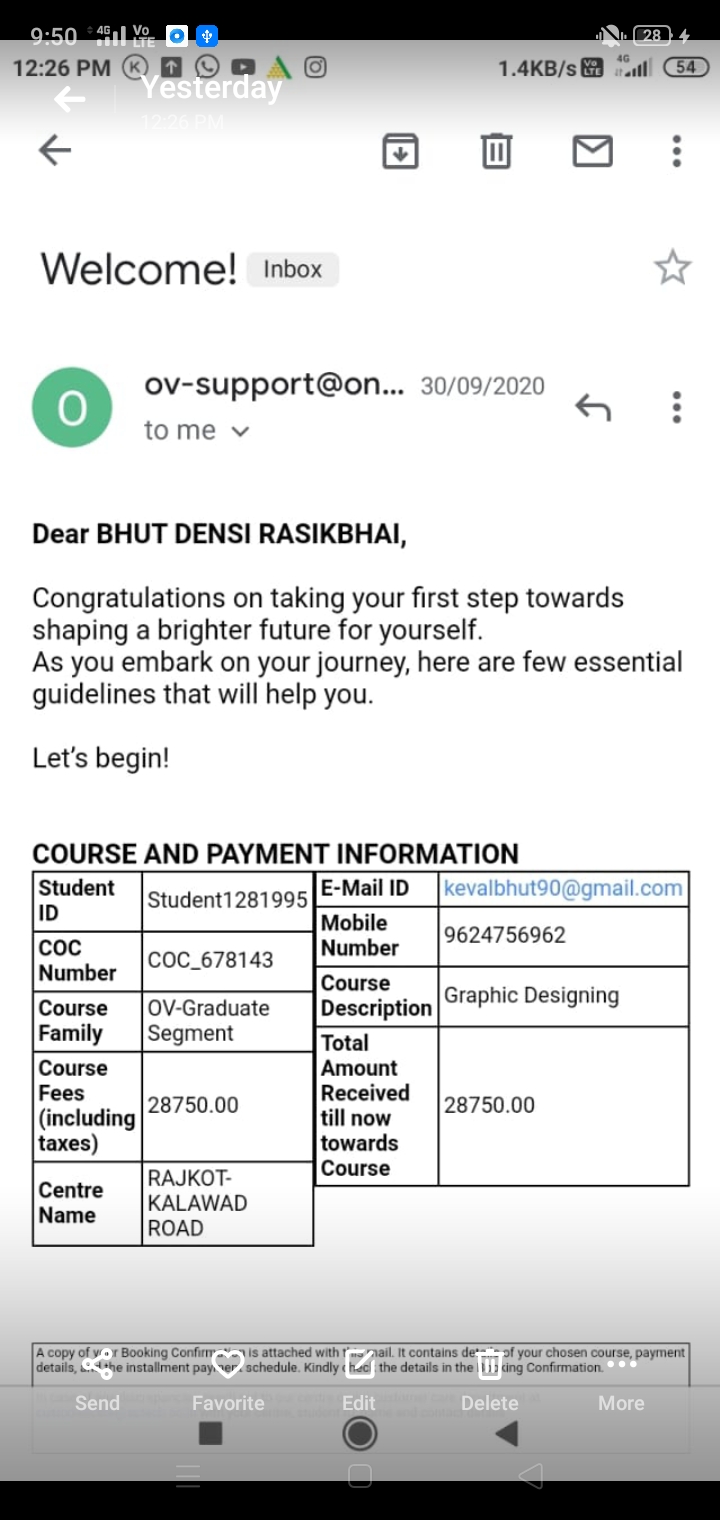Mark this image as Favorite
This screenshot has height=1520, width=720.
pyautogui.click(x=228, y=1380)
